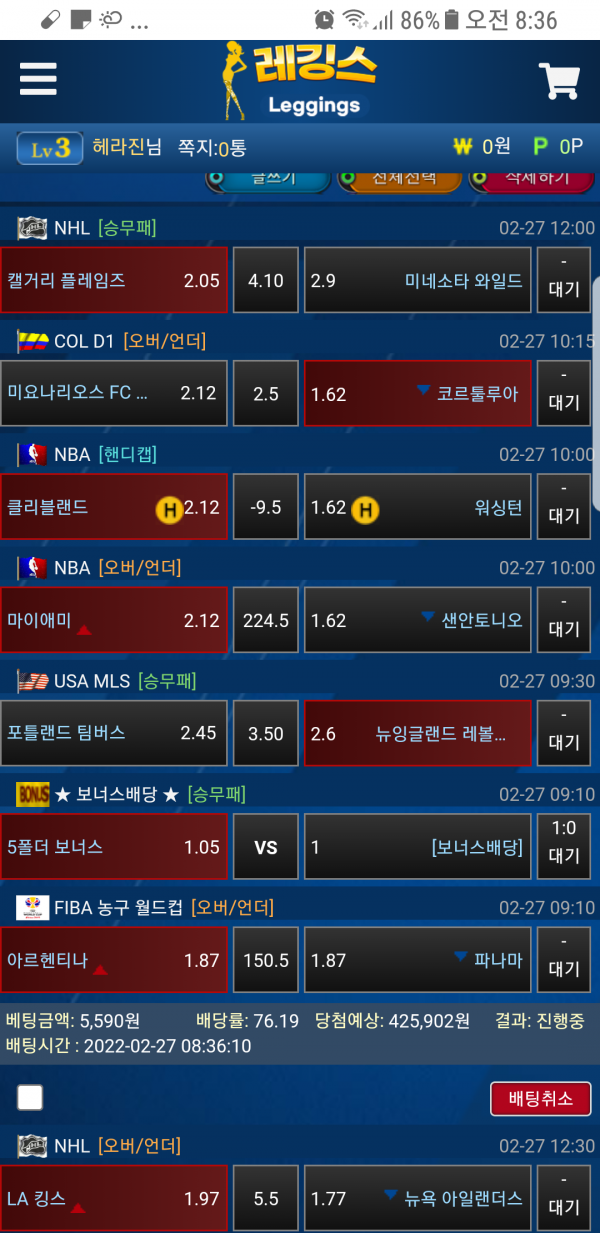Select 미네소타 와일드 at 2.9
This screenshot has height=1233, width=600.
tap(417, 281)
